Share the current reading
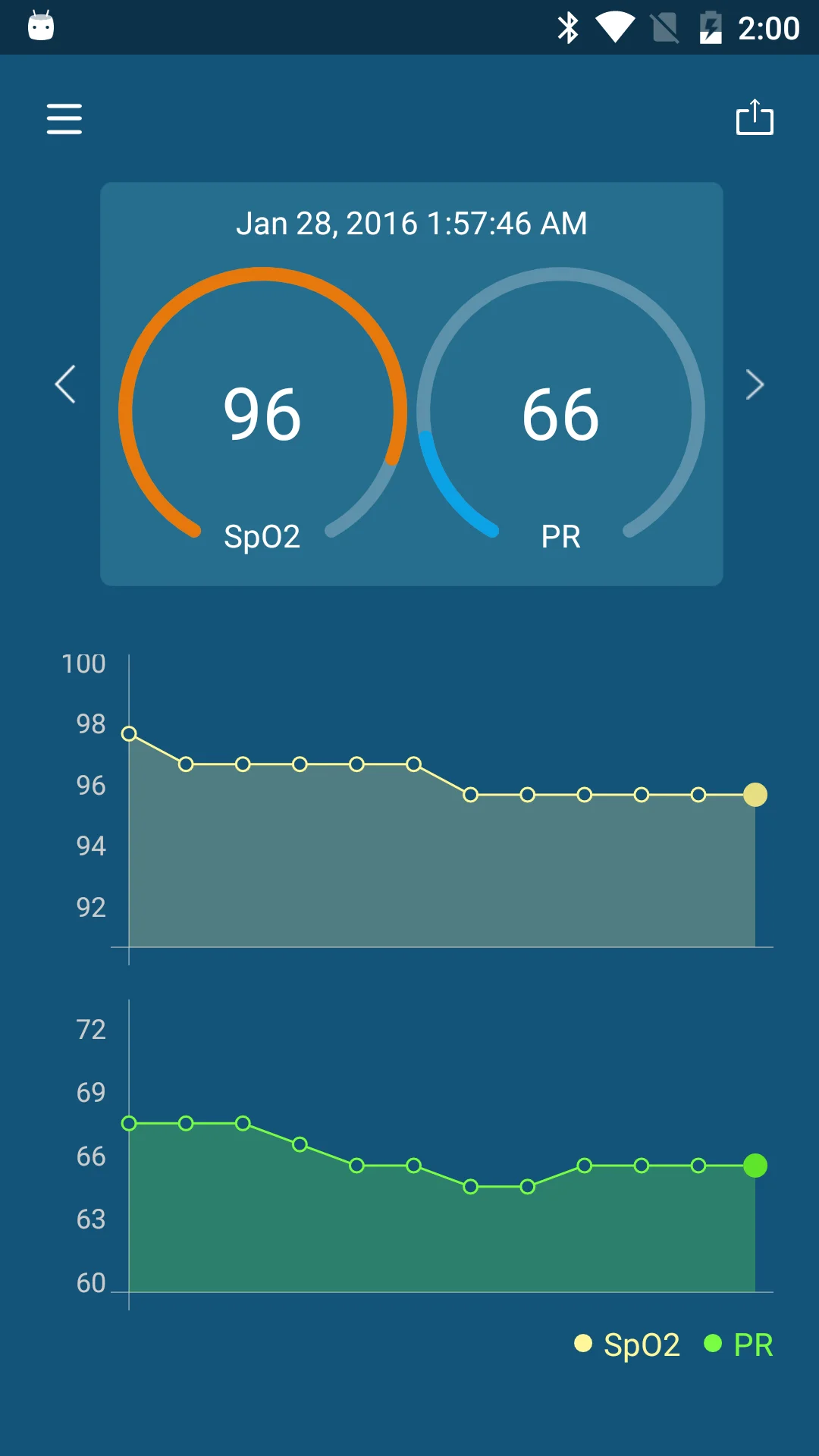Viewport: 819px width, 1456px height. point(755,118)
